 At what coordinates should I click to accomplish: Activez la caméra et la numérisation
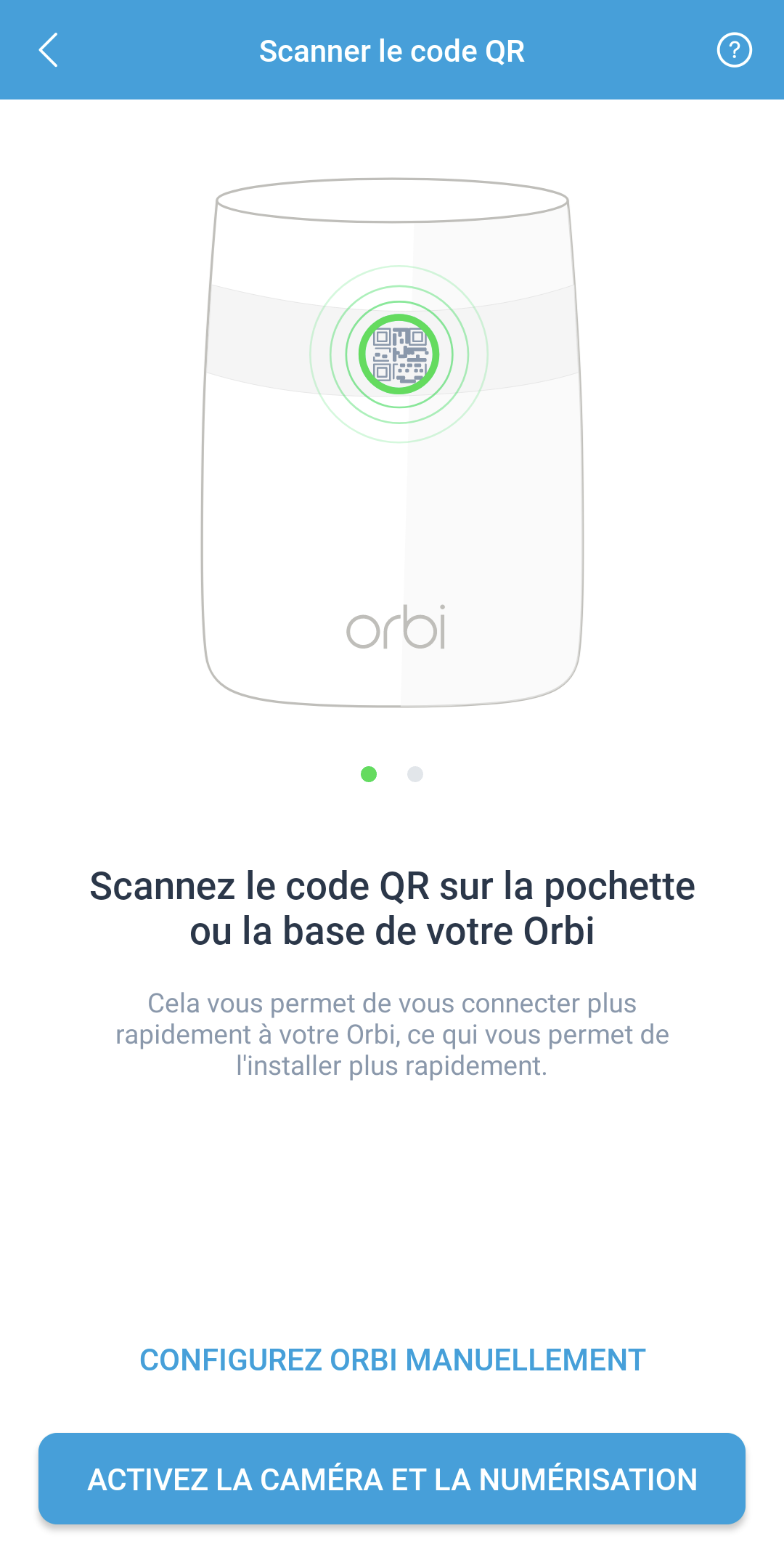point(392,1478)
